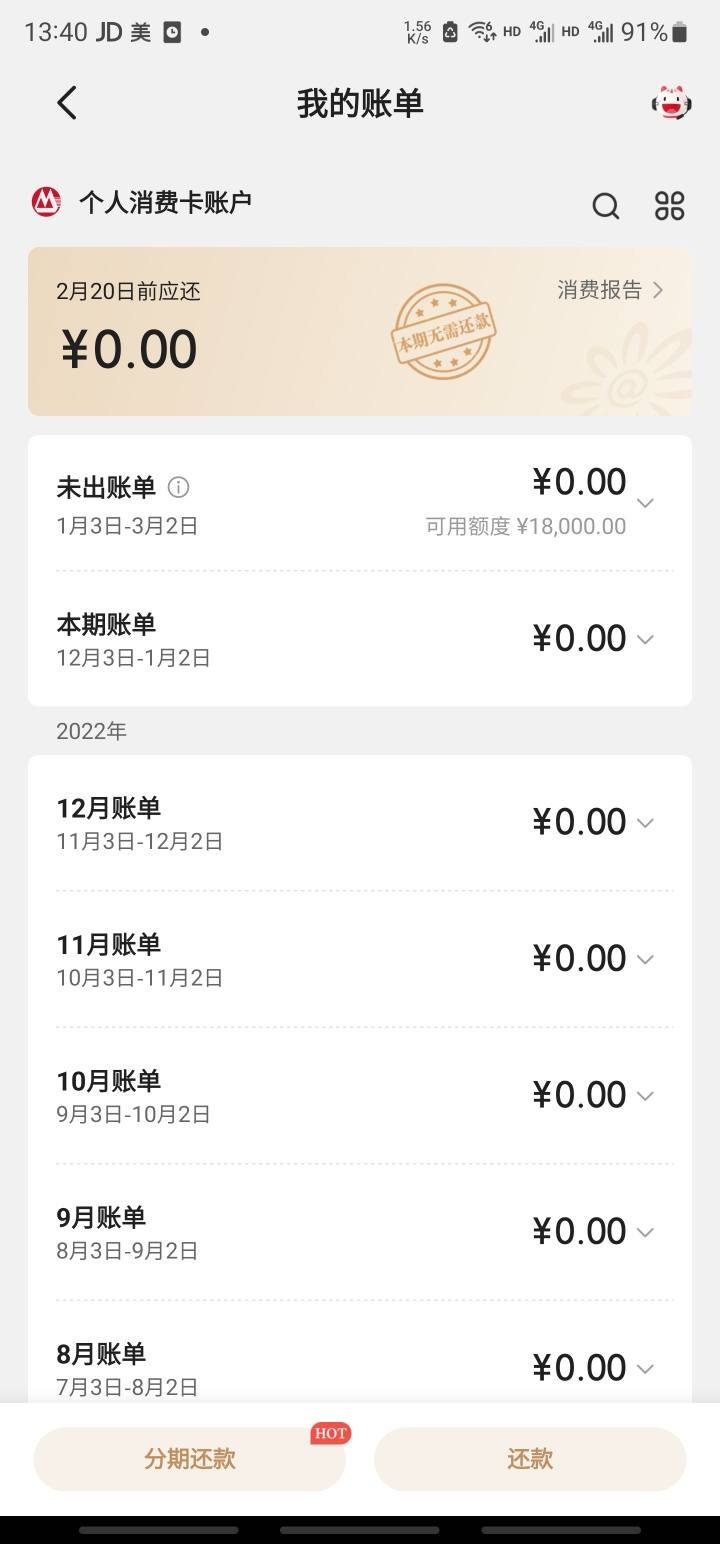Screen dimensions: 720x1544
Task: Expand the 12月账单 entry
Action: (360, 823)
